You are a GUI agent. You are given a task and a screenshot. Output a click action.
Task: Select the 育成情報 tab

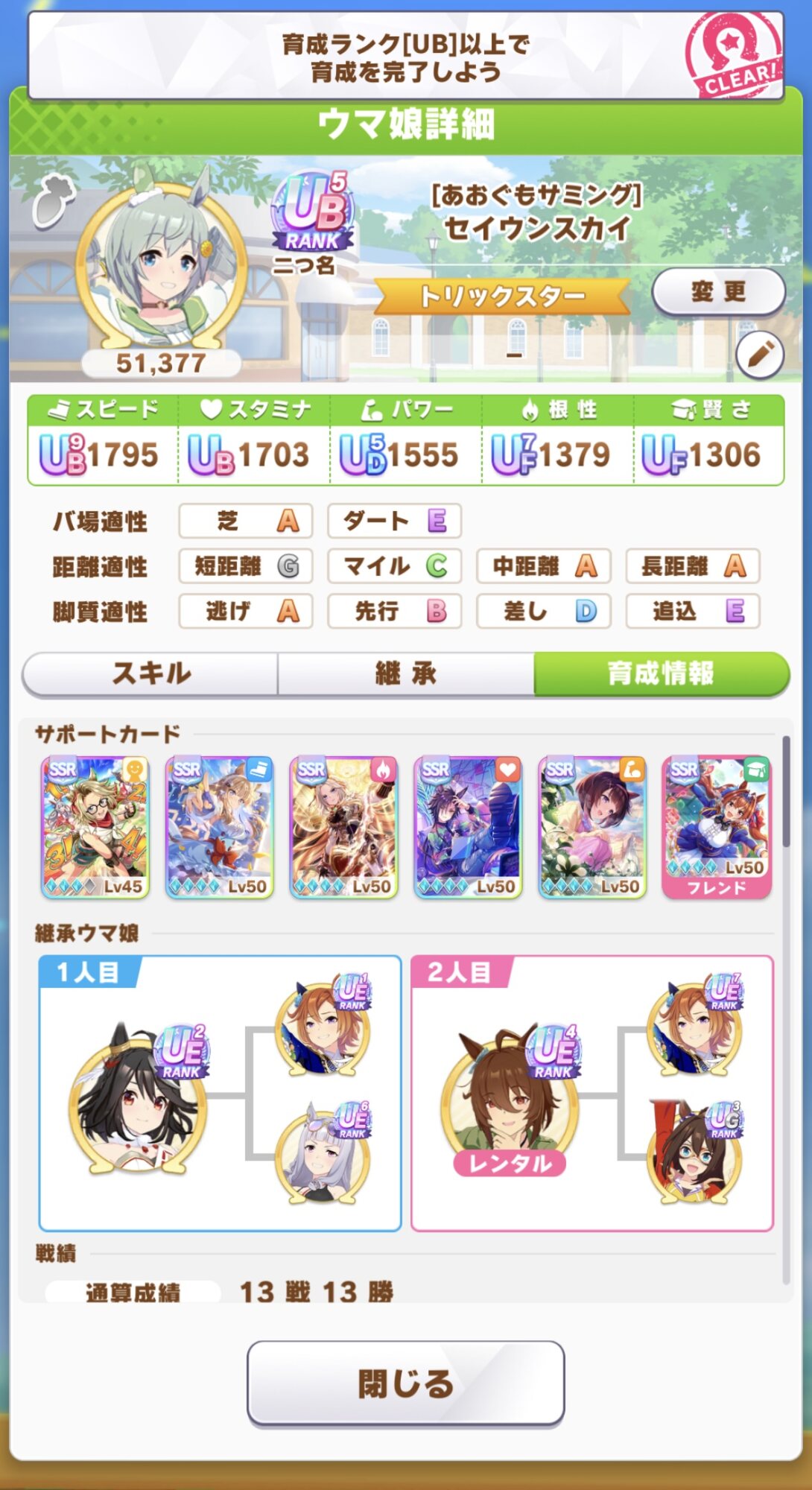point(661,673)
